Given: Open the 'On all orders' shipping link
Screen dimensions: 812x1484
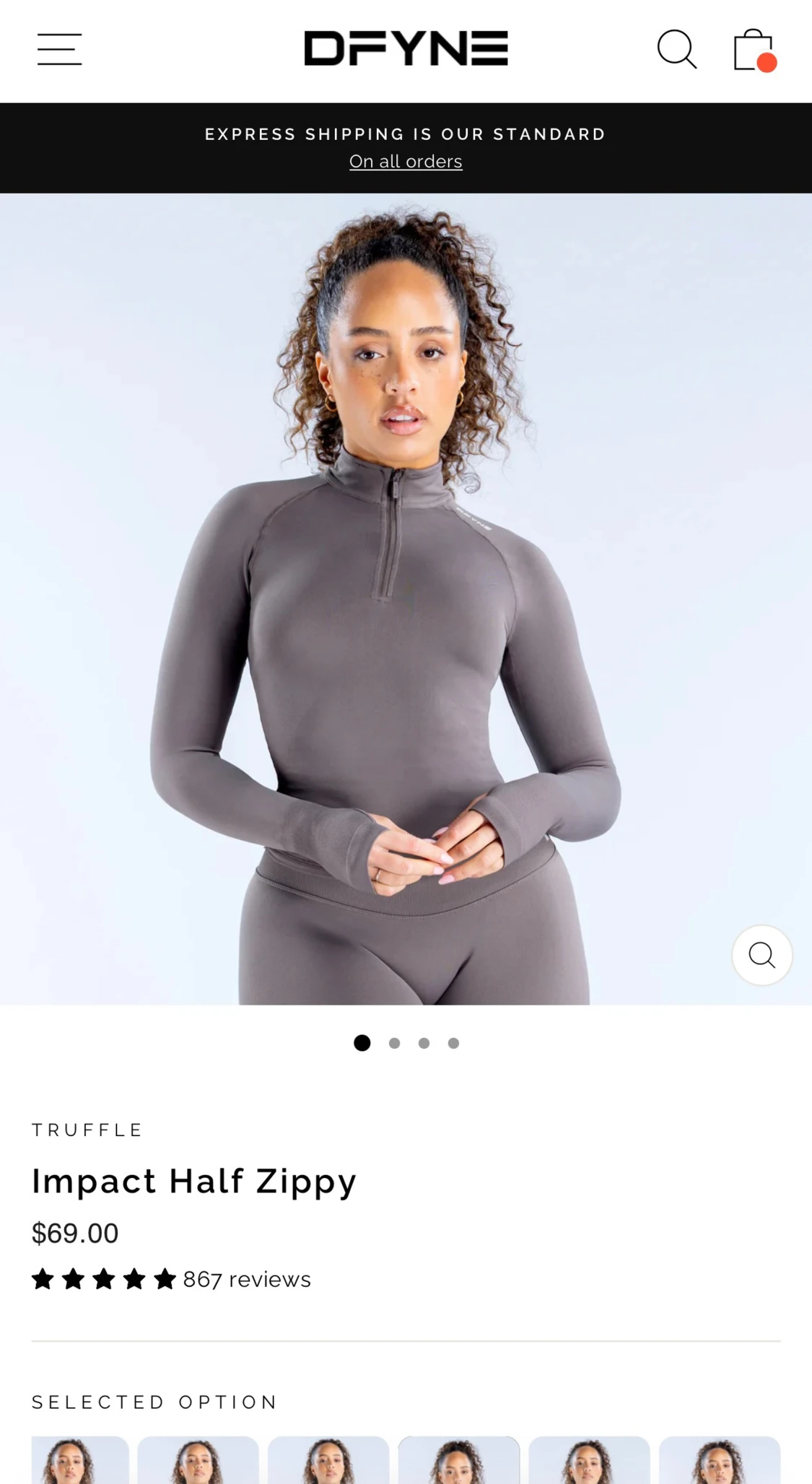Looking at the screenshot, I should click(x=406, y=161).
